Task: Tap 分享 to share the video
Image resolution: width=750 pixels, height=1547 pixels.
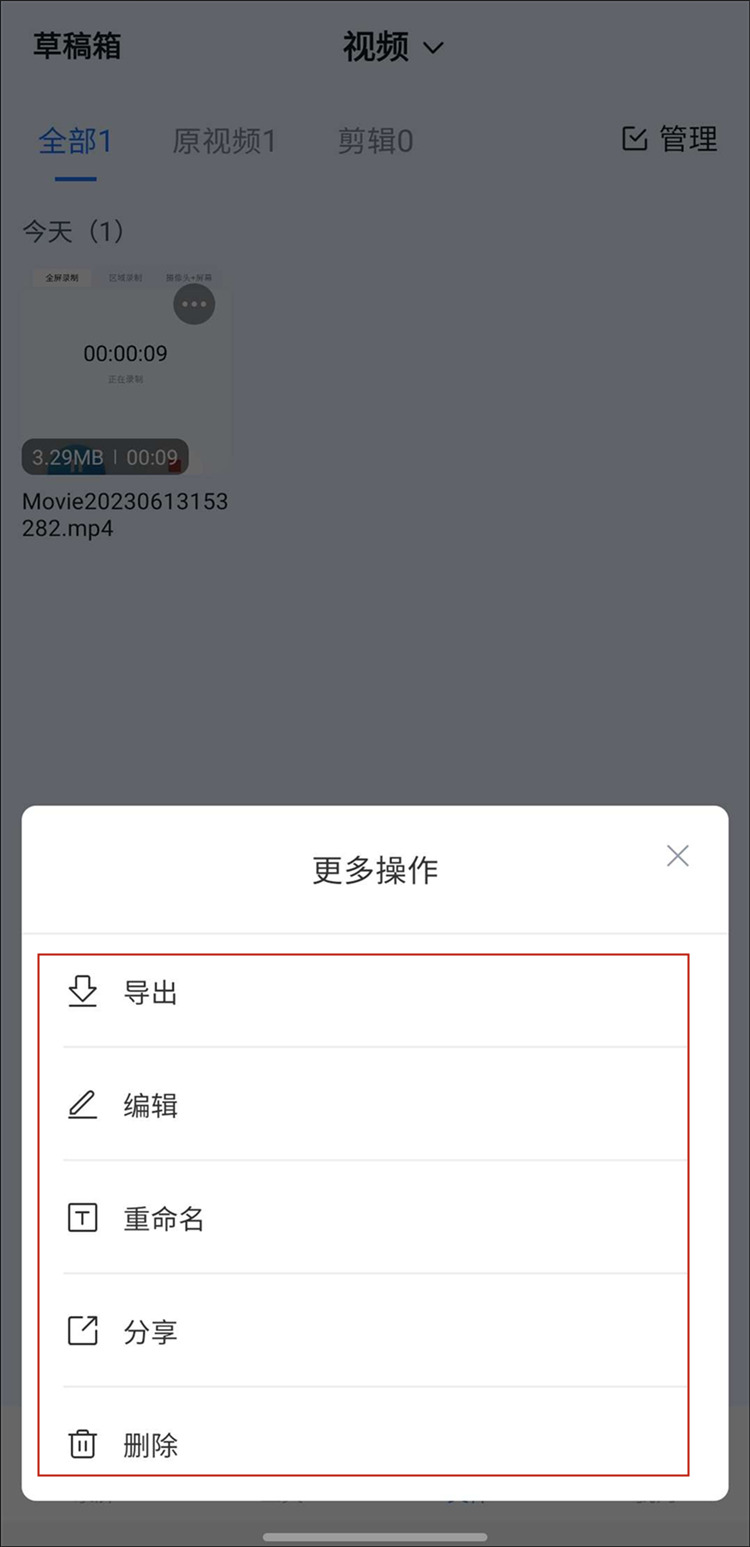Action: coord(364,1331)
